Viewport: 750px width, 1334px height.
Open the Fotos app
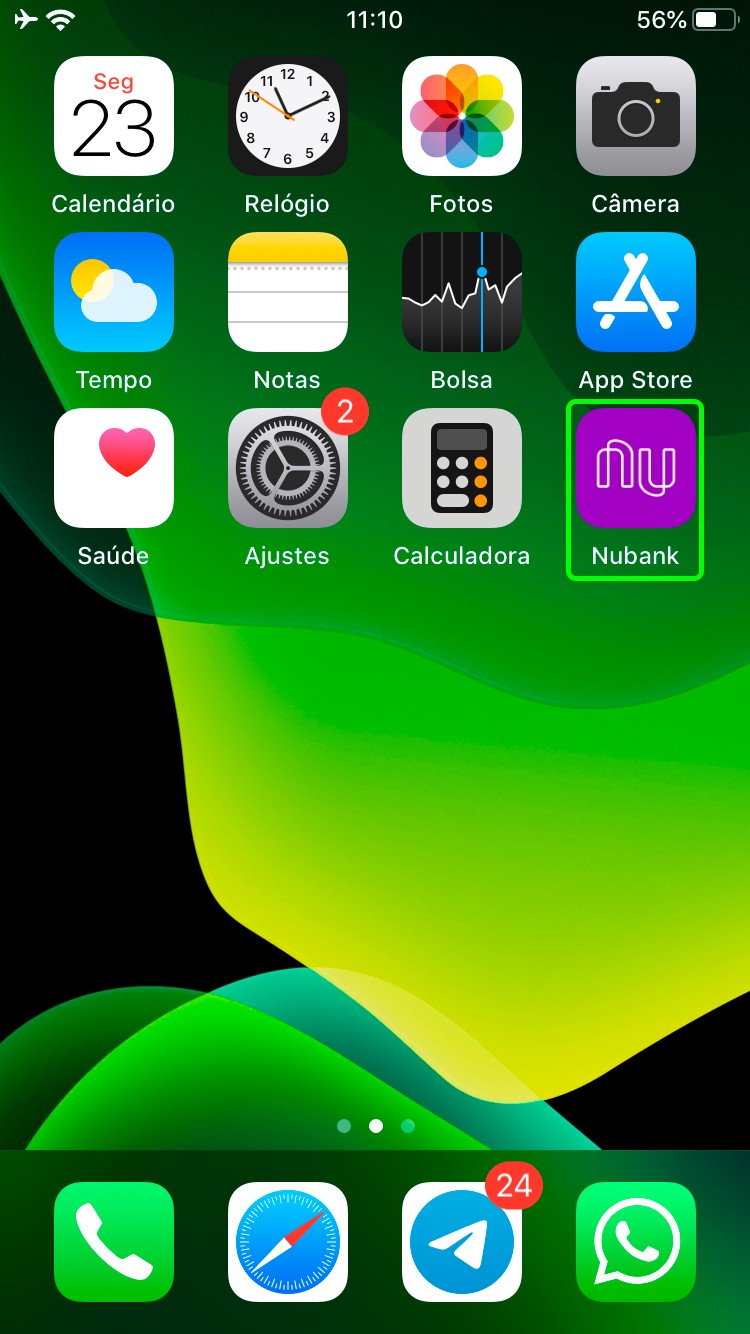462,116
